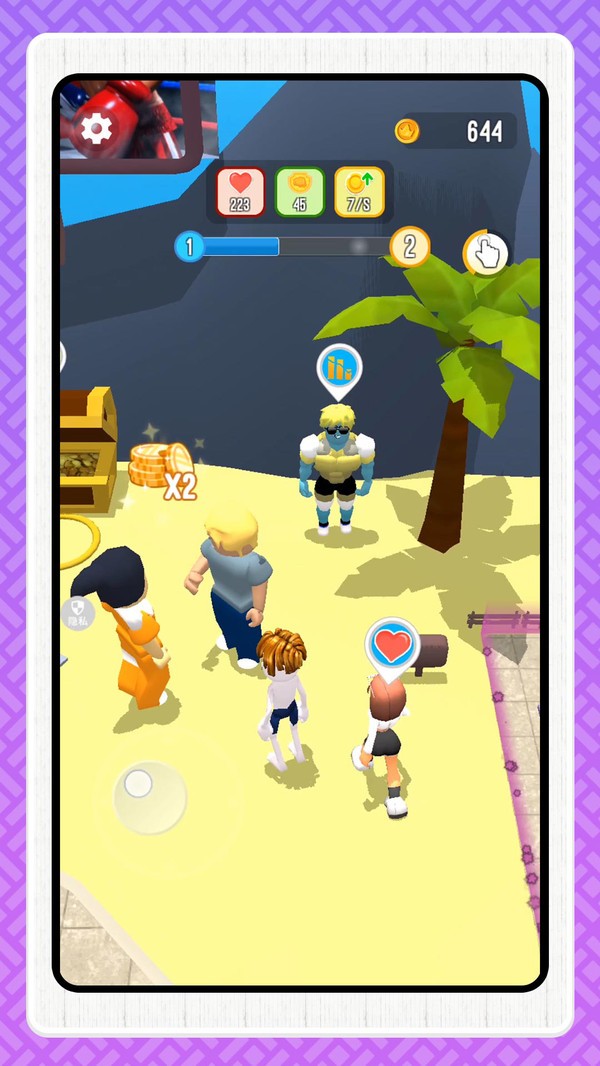Image resolution: width=600 pixels, height=1066 pixels.
Task: Tap the hand tap boost icon
Action: pyautogui.click(x=486, y=253)
